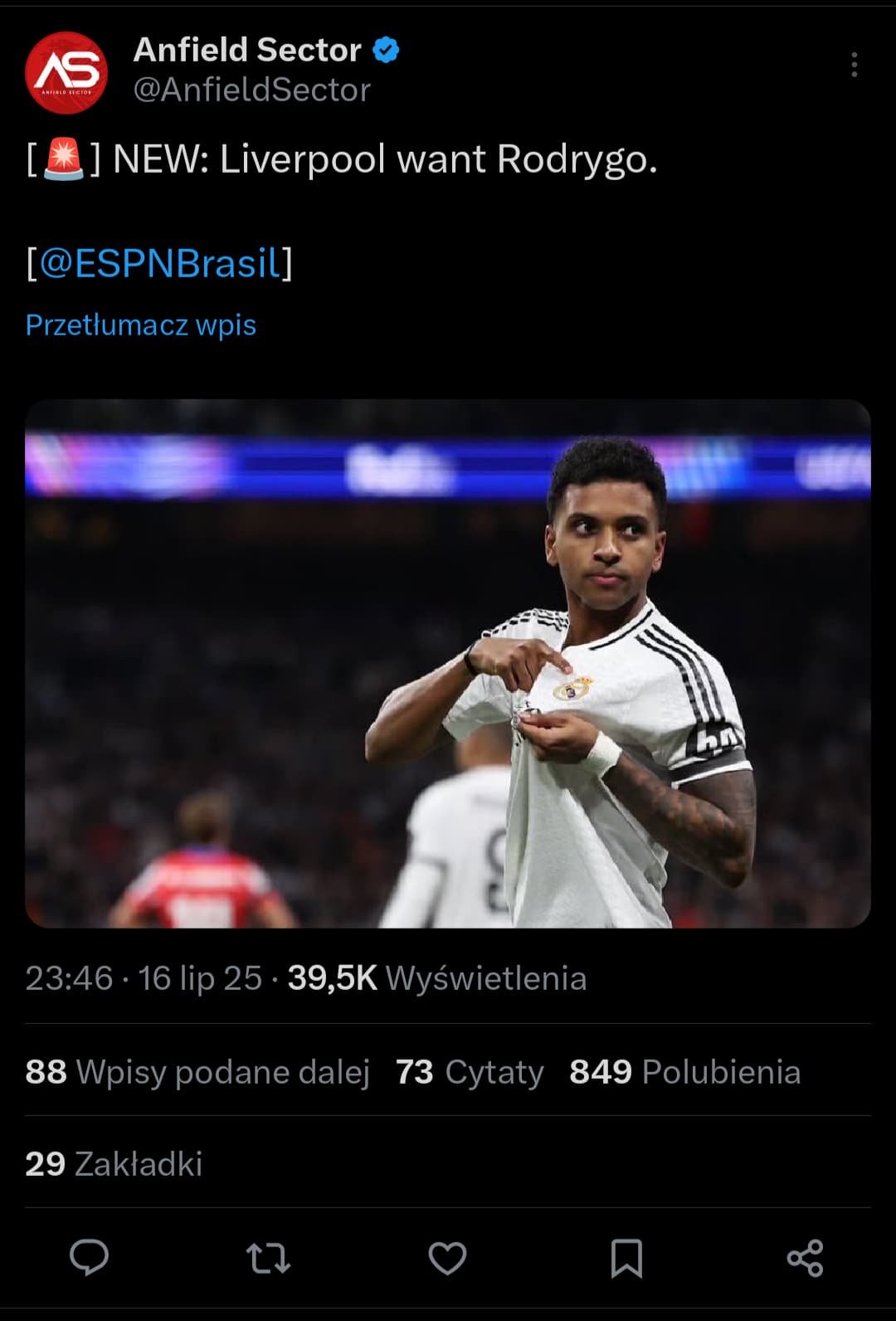View the 849 Polubienia likes list
The width and height of the screenshot is (896, 1321).
click(x=684, y=1071)
